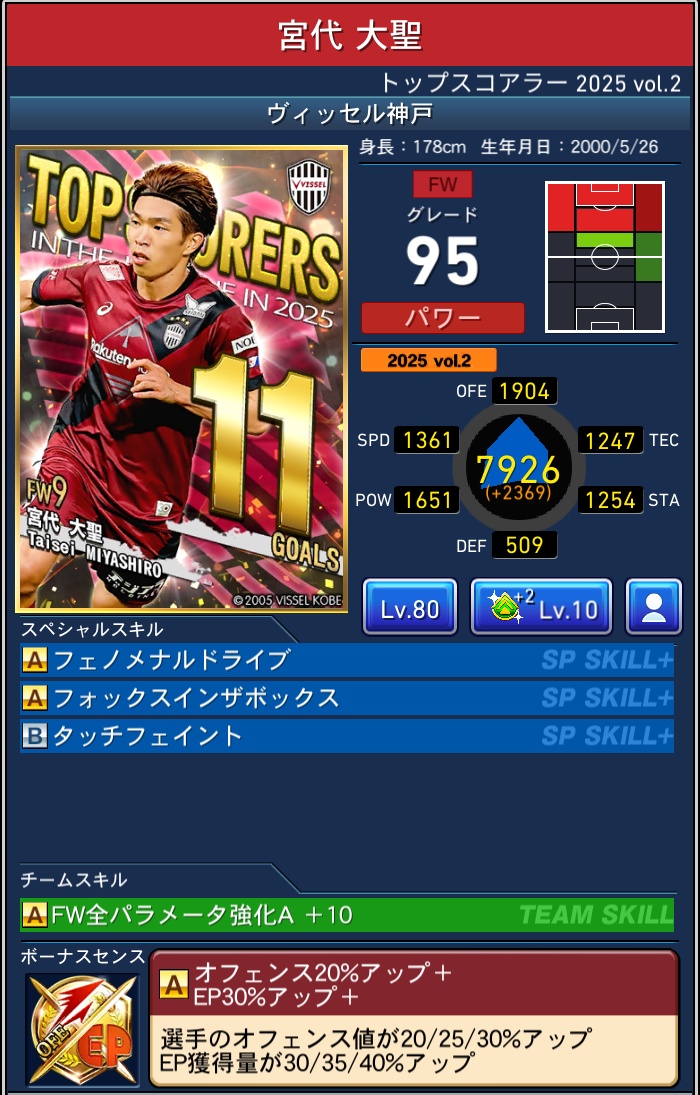The image size is (700, 1095).
Task: Tap the Lv.80 level button
Action: [x=409, y=607]
